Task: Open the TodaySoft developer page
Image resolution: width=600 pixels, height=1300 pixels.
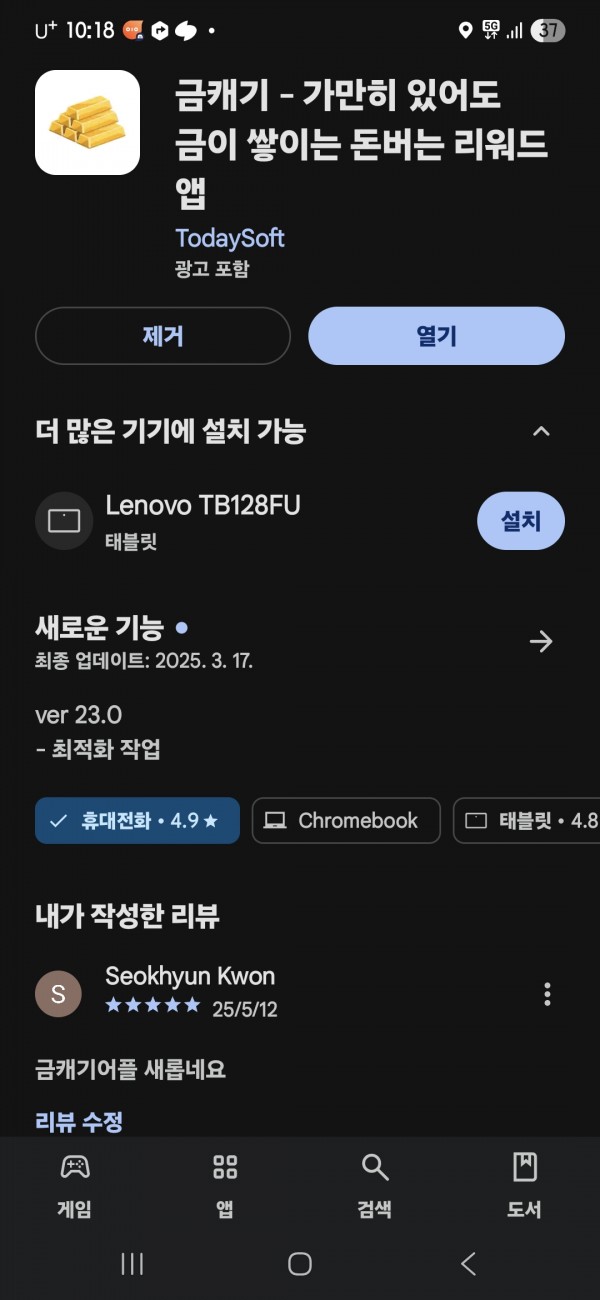Action: click(230, 238)
